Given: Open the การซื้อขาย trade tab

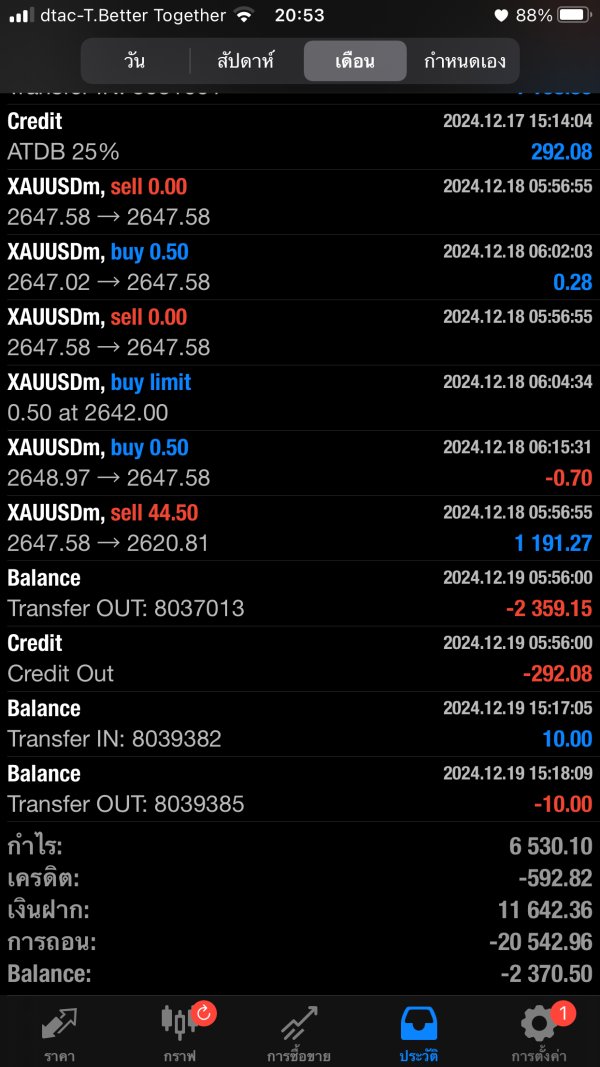Looking at the screenshot, I should click(299, 1033).
